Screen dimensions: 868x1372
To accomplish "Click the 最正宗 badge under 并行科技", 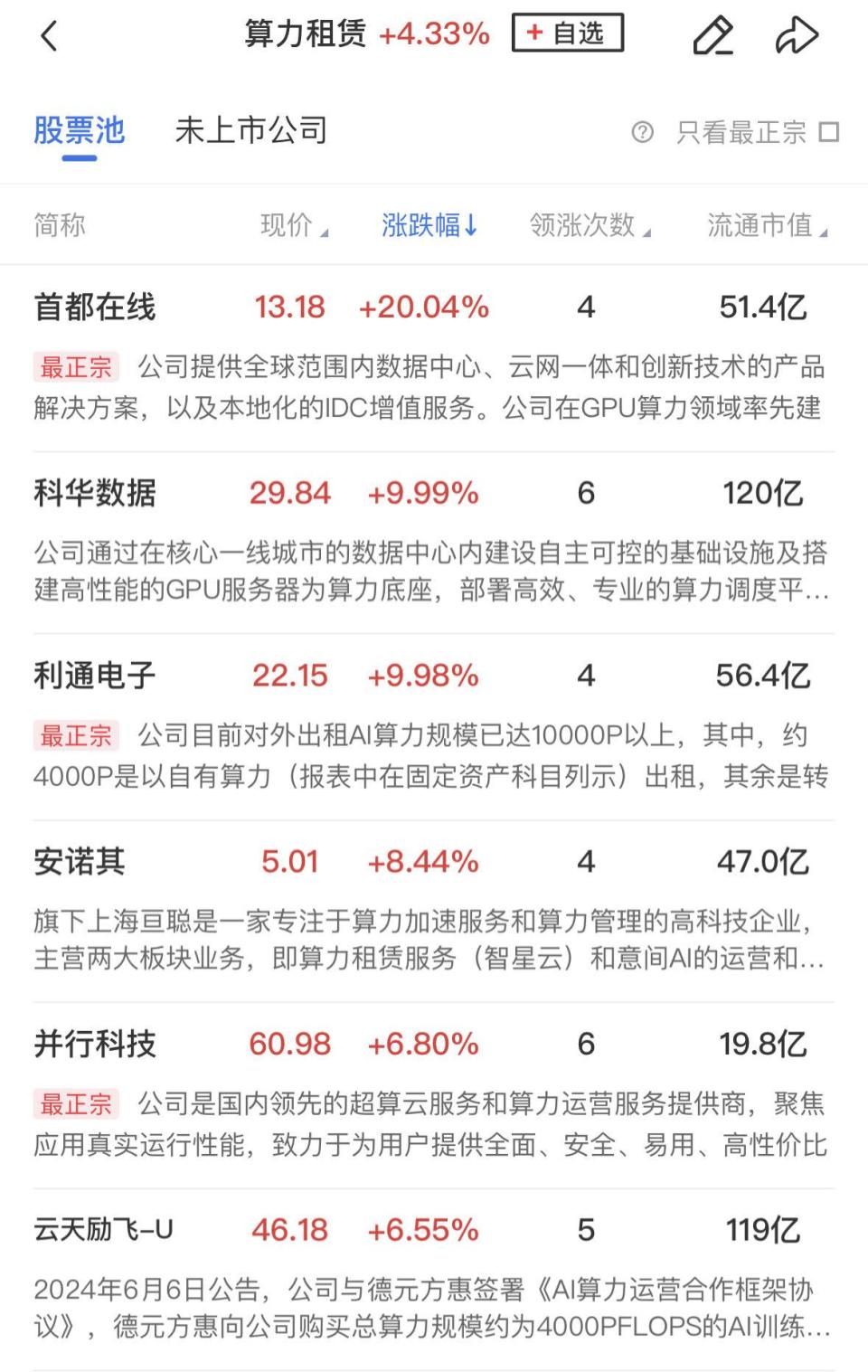I will point(76,1105).
